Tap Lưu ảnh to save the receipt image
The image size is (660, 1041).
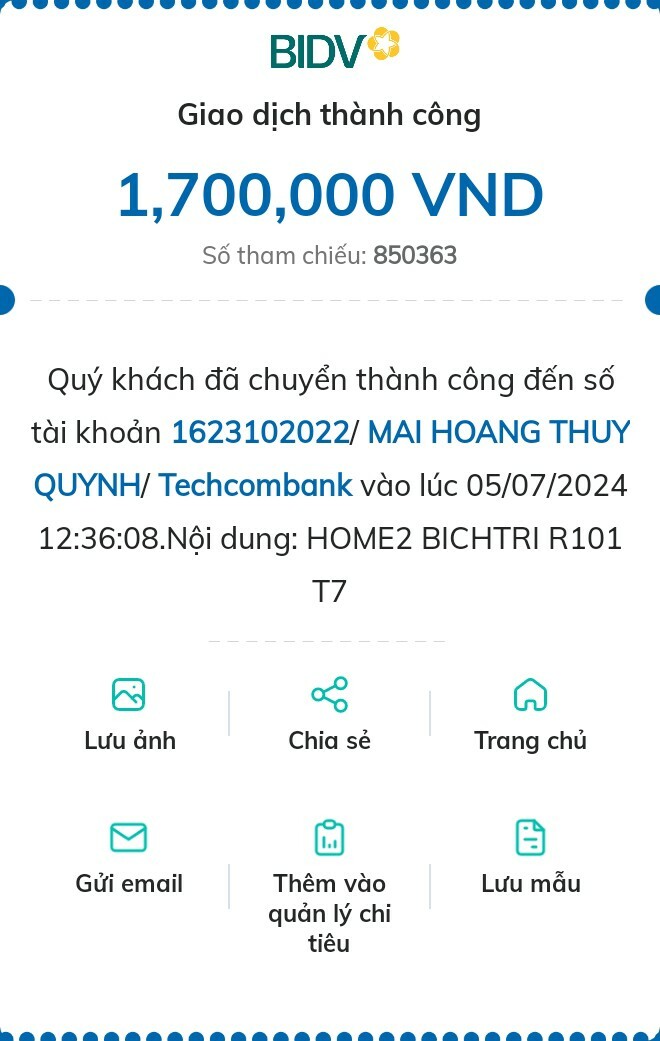129,713
